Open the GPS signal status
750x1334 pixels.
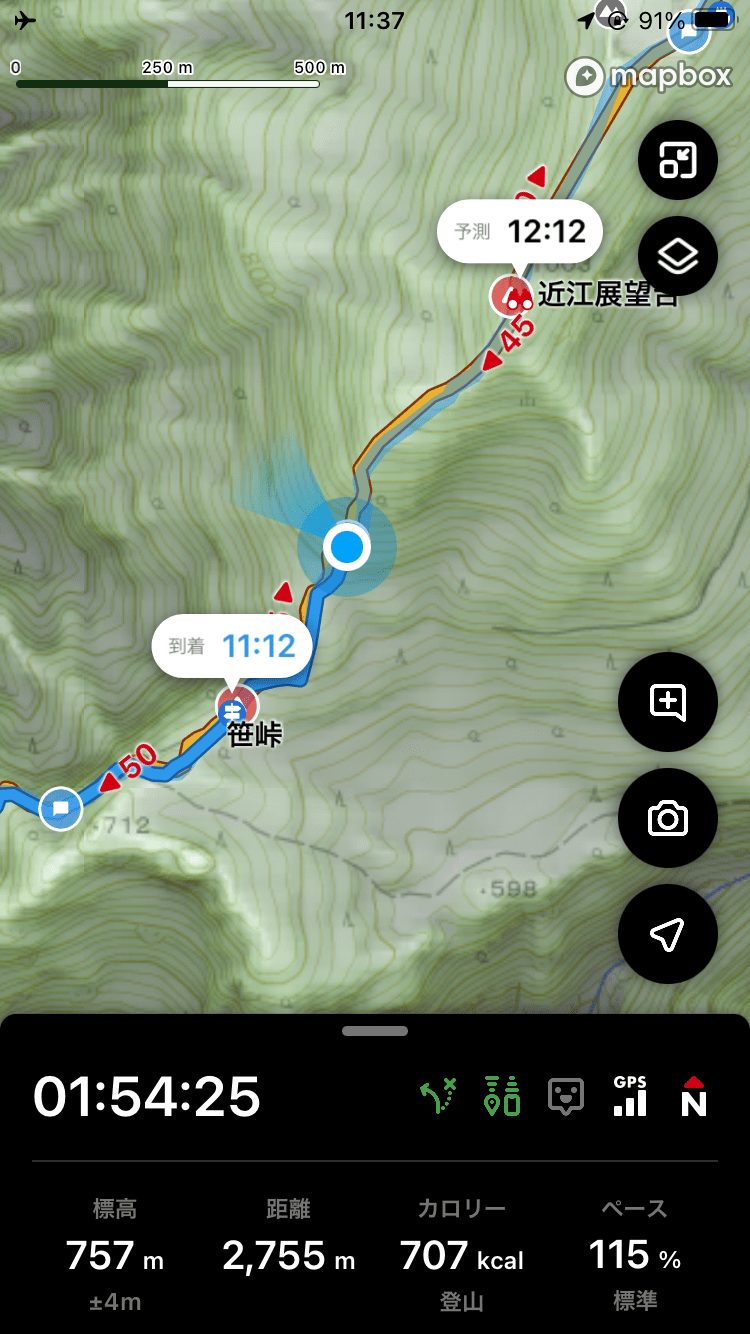point(630,1096)
